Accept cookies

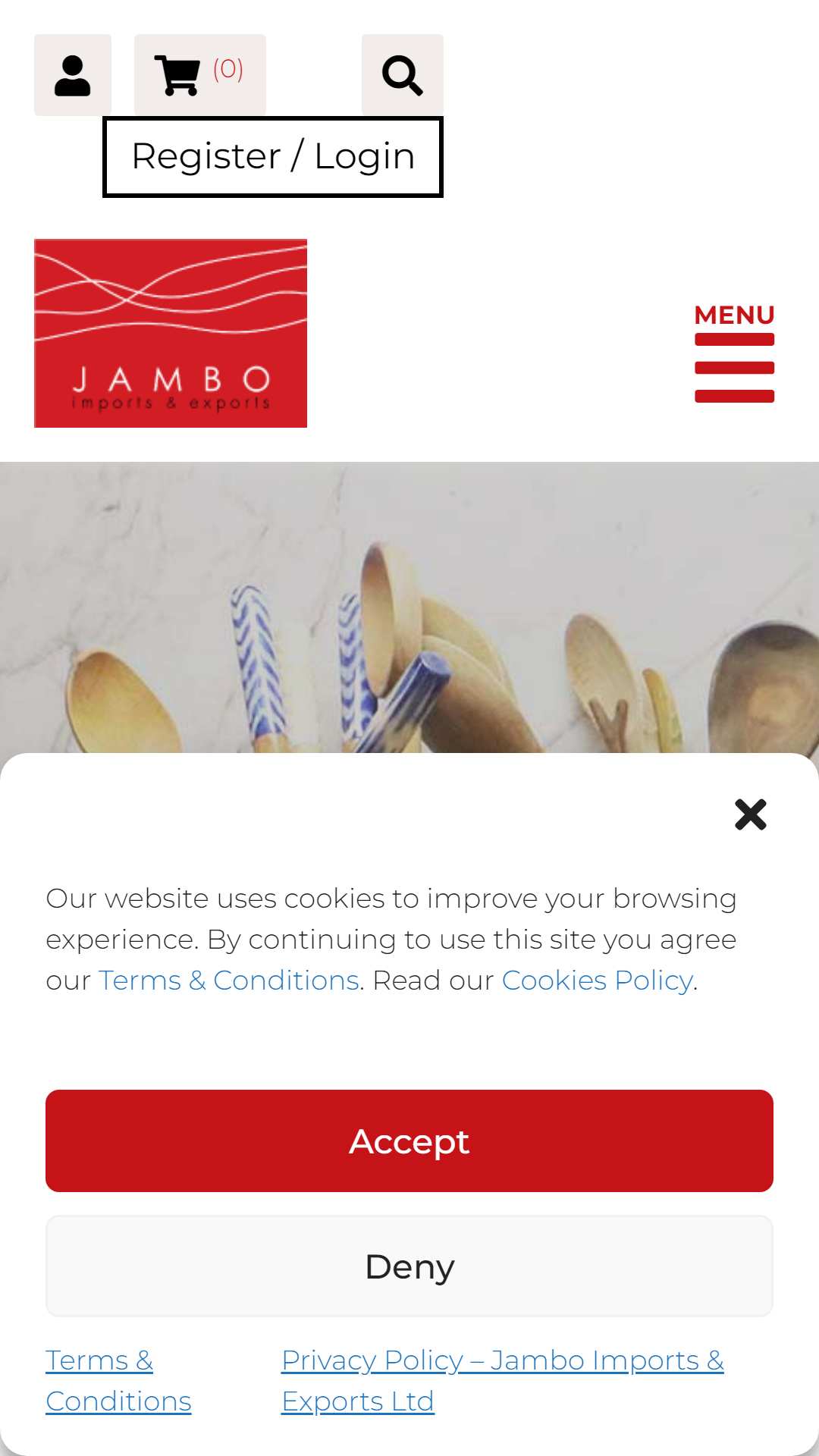pyautogui.click(x=409, y=1141)
